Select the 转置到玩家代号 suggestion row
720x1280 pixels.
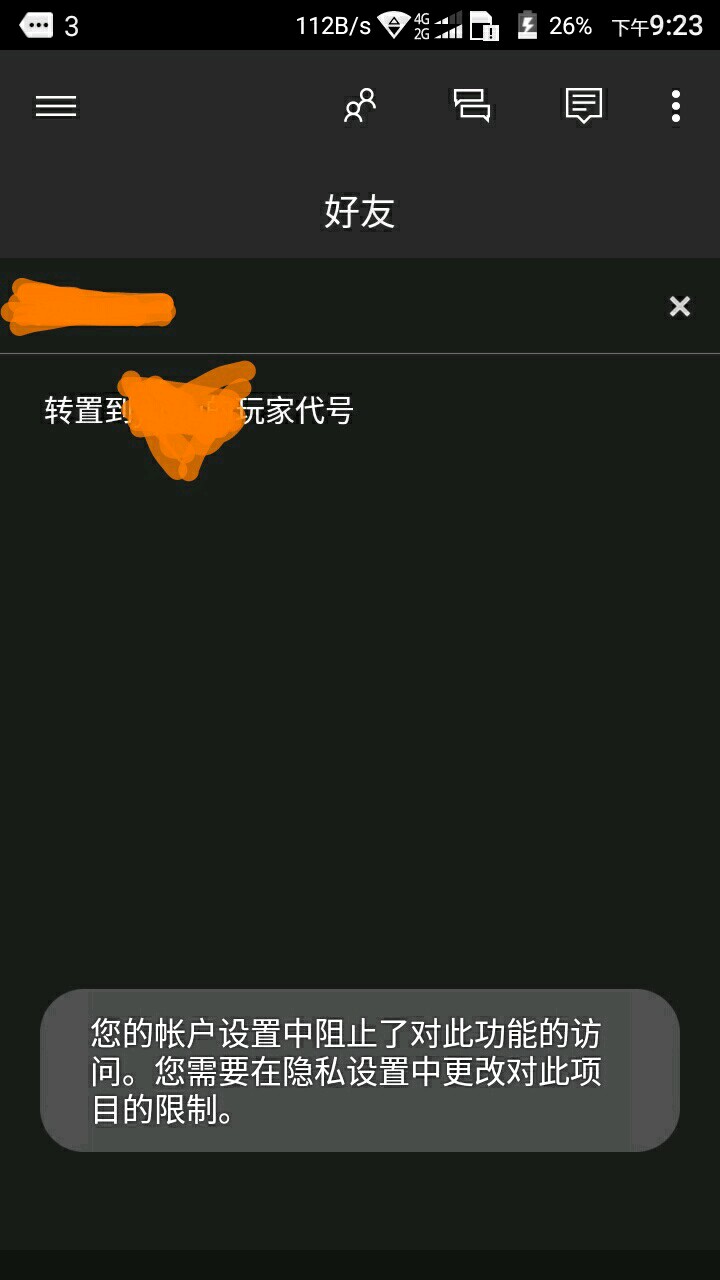click(x=360, y=410)
